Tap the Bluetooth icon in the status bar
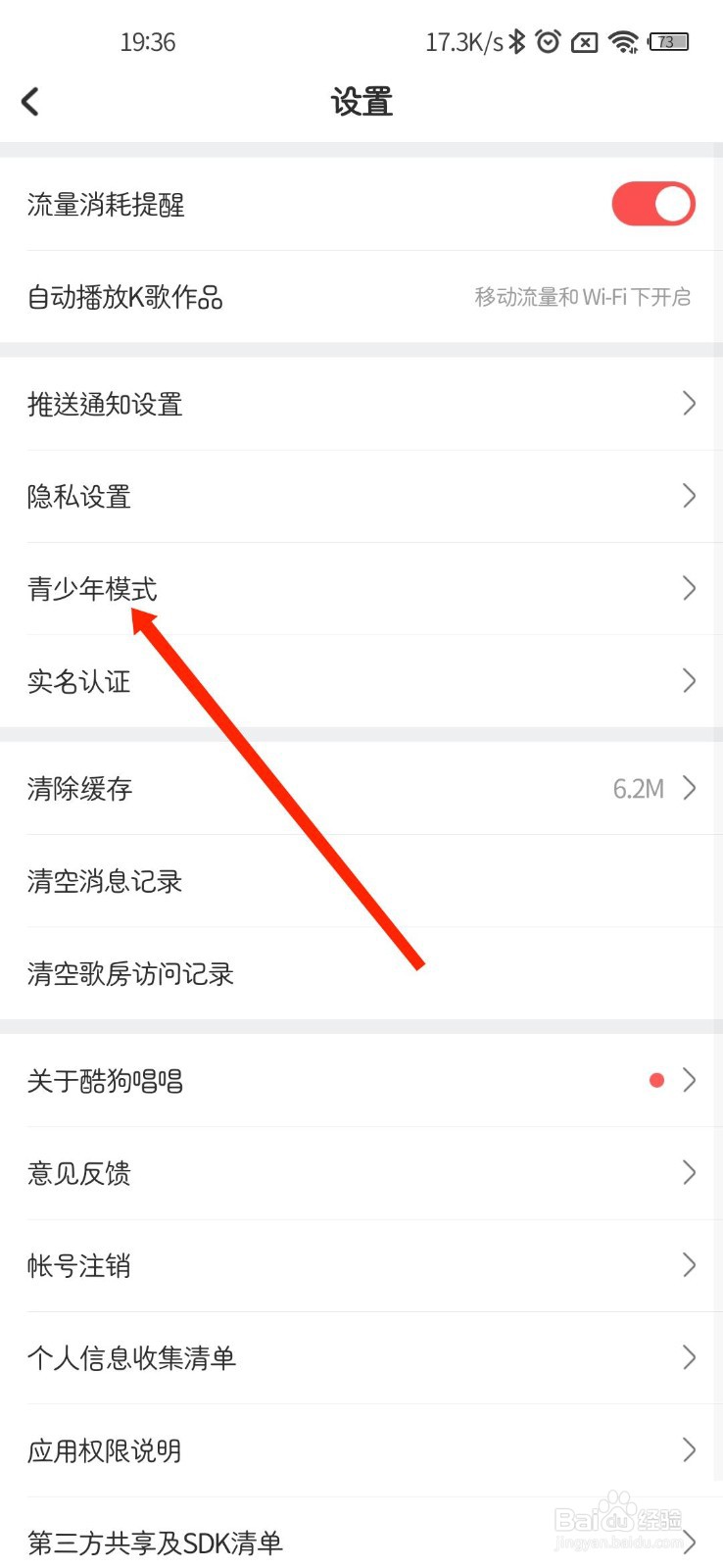 click(x=514, y=41)
